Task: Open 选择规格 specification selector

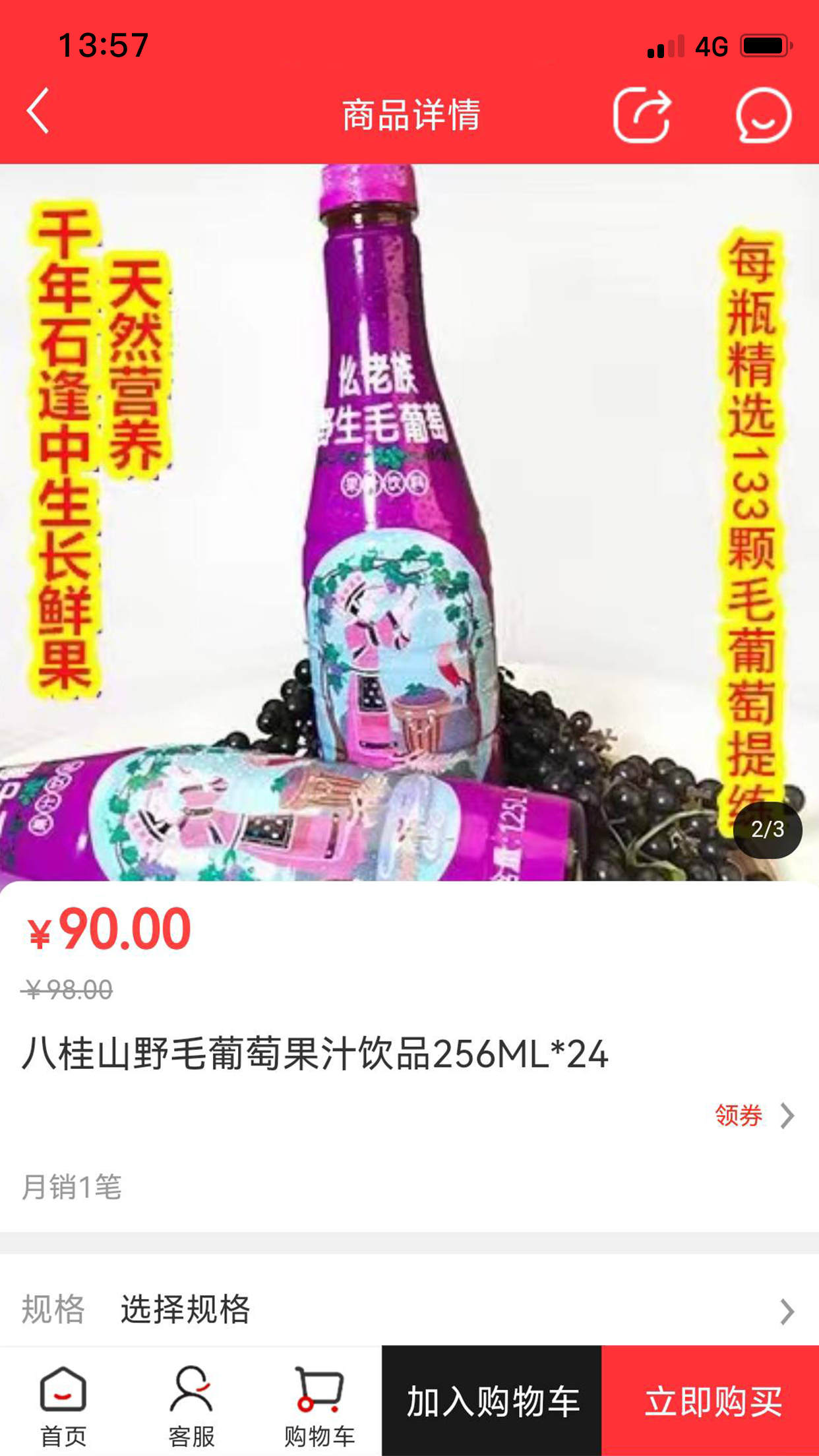Action: (409, 1310)
